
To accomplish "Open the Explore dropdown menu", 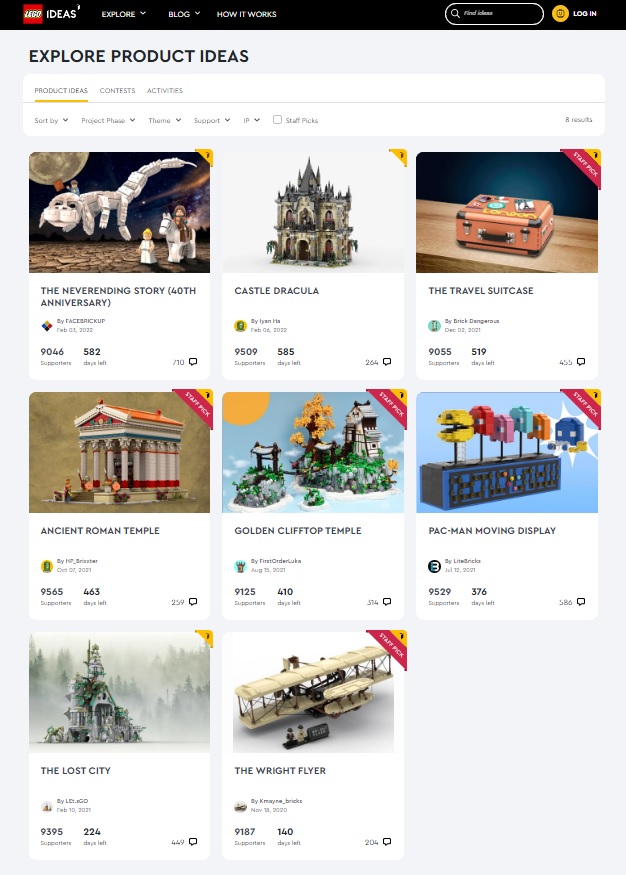I will pyautogui.click(x=123, y=14).
